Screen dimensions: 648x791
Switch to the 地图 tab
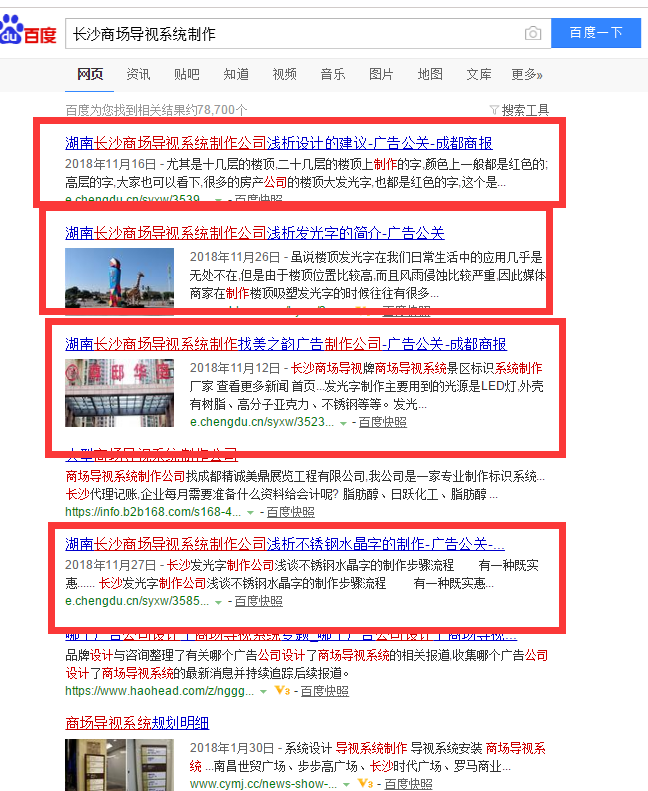click(x=430, y=75)
